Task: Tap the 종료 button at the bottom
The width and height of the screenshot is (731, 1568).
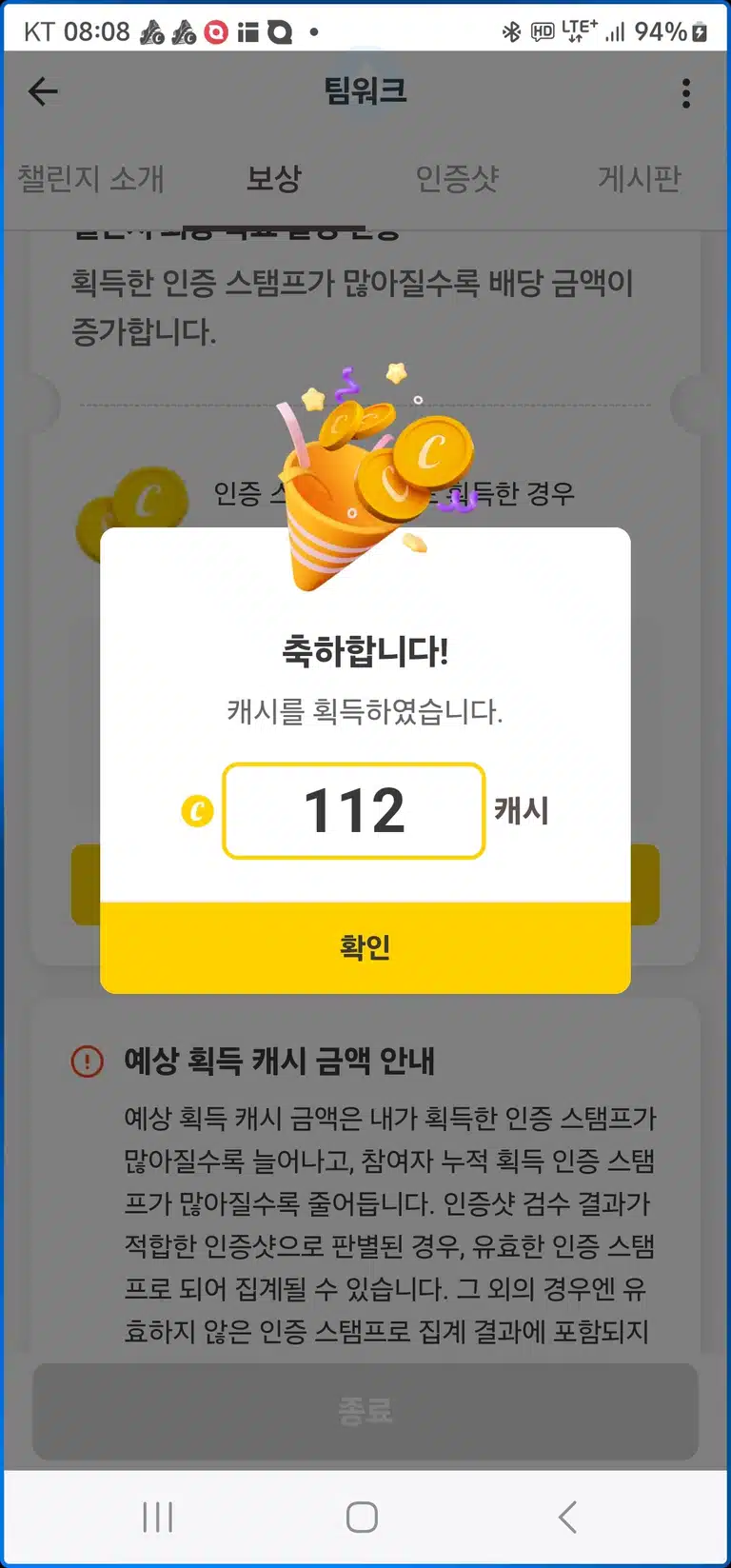Action: pyautogui.click(x=365, y=1411)
